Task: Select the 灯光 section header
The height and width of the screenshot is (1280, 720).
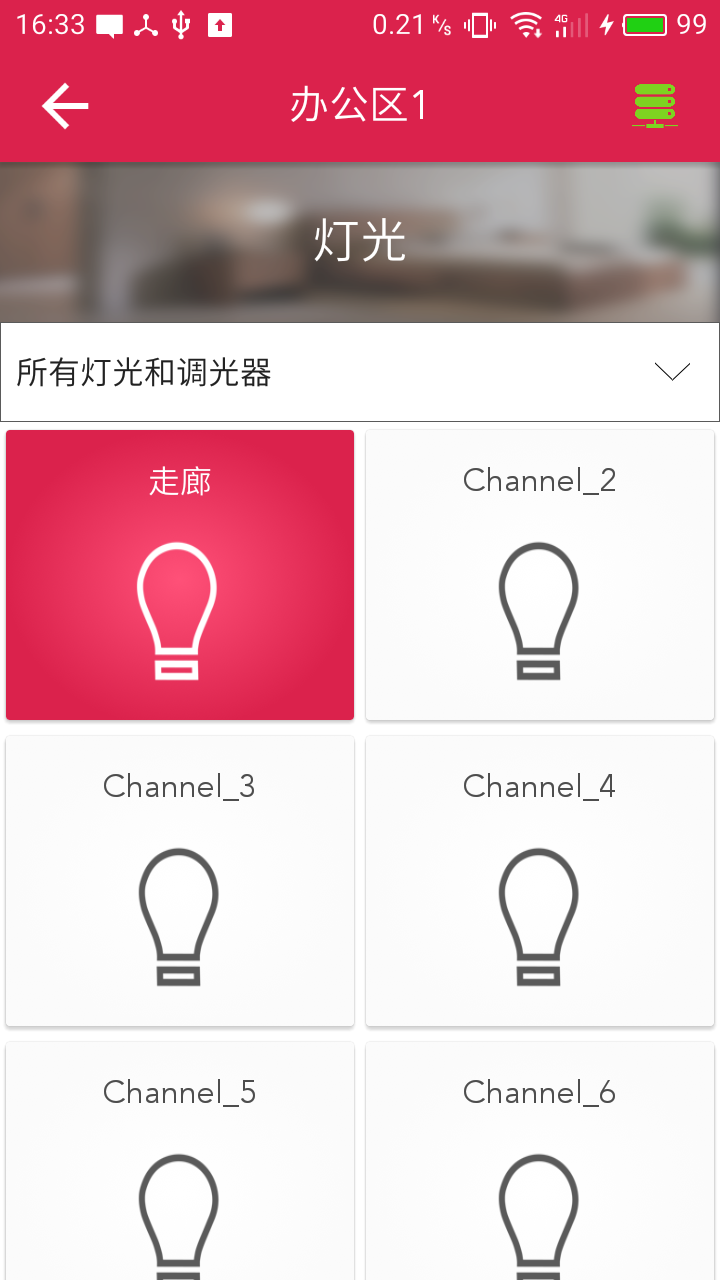Action: [360, 242]
